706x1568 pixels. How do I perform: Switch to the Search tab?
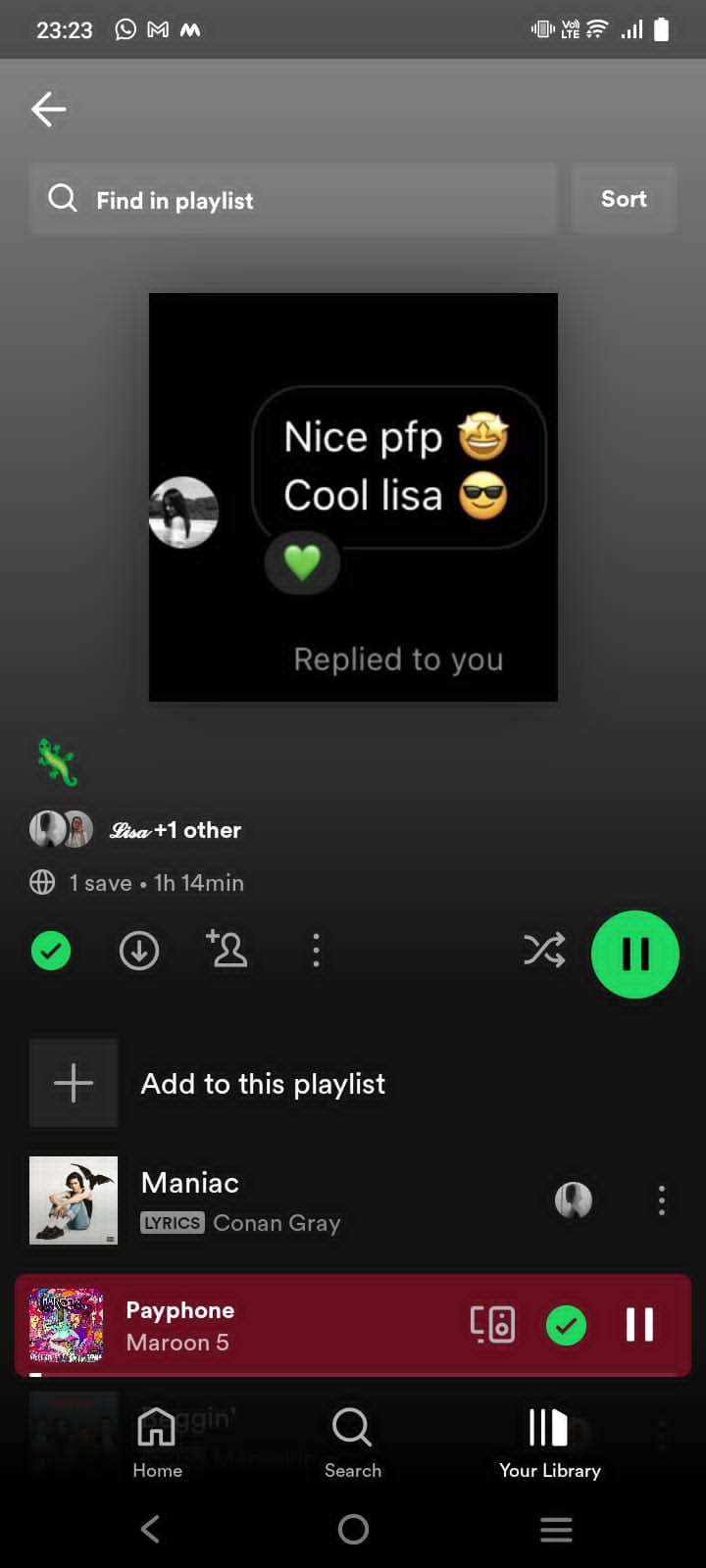pyautogui.click(x=352, y=1443)
